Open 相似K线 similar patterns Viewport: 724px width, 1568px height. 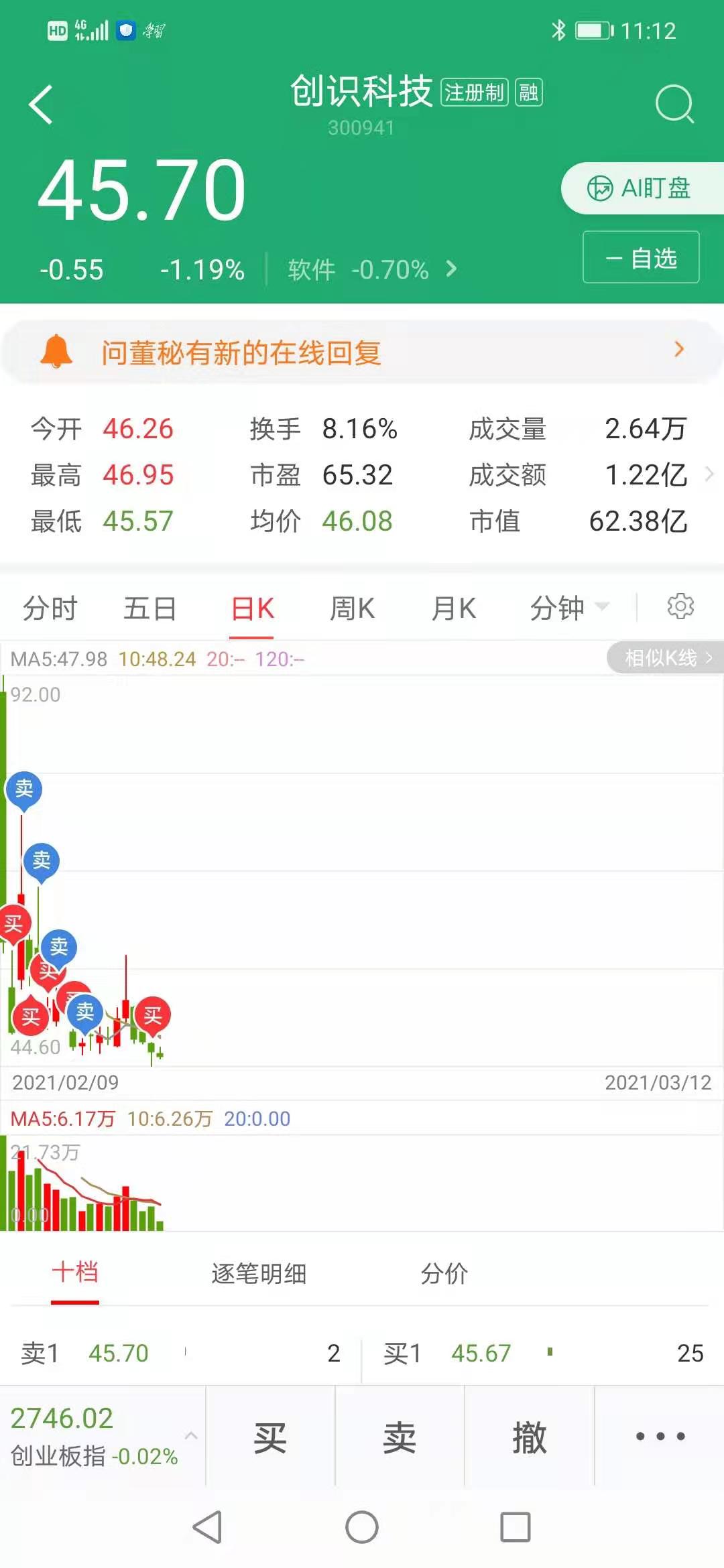(x=665, y=658)
